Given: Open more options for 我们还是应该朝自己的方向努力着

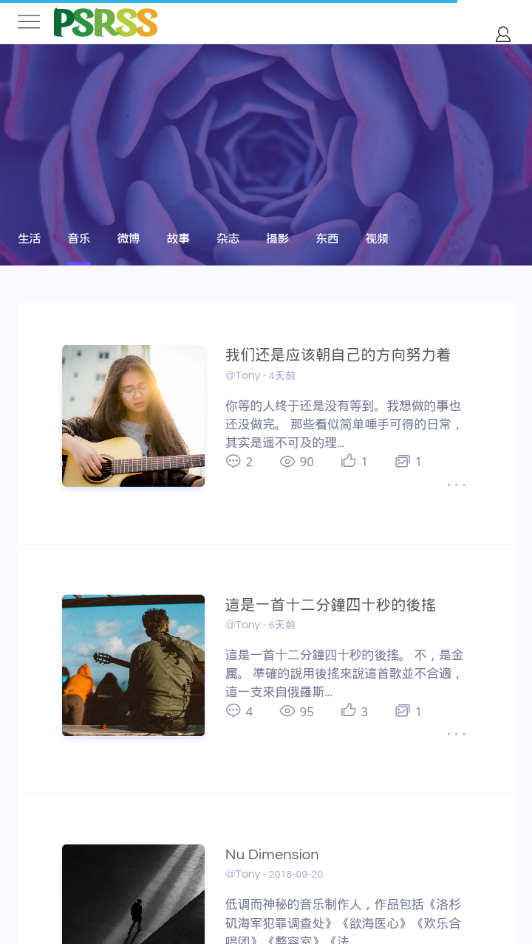Looking at the screenshot, I should (457, 485).
